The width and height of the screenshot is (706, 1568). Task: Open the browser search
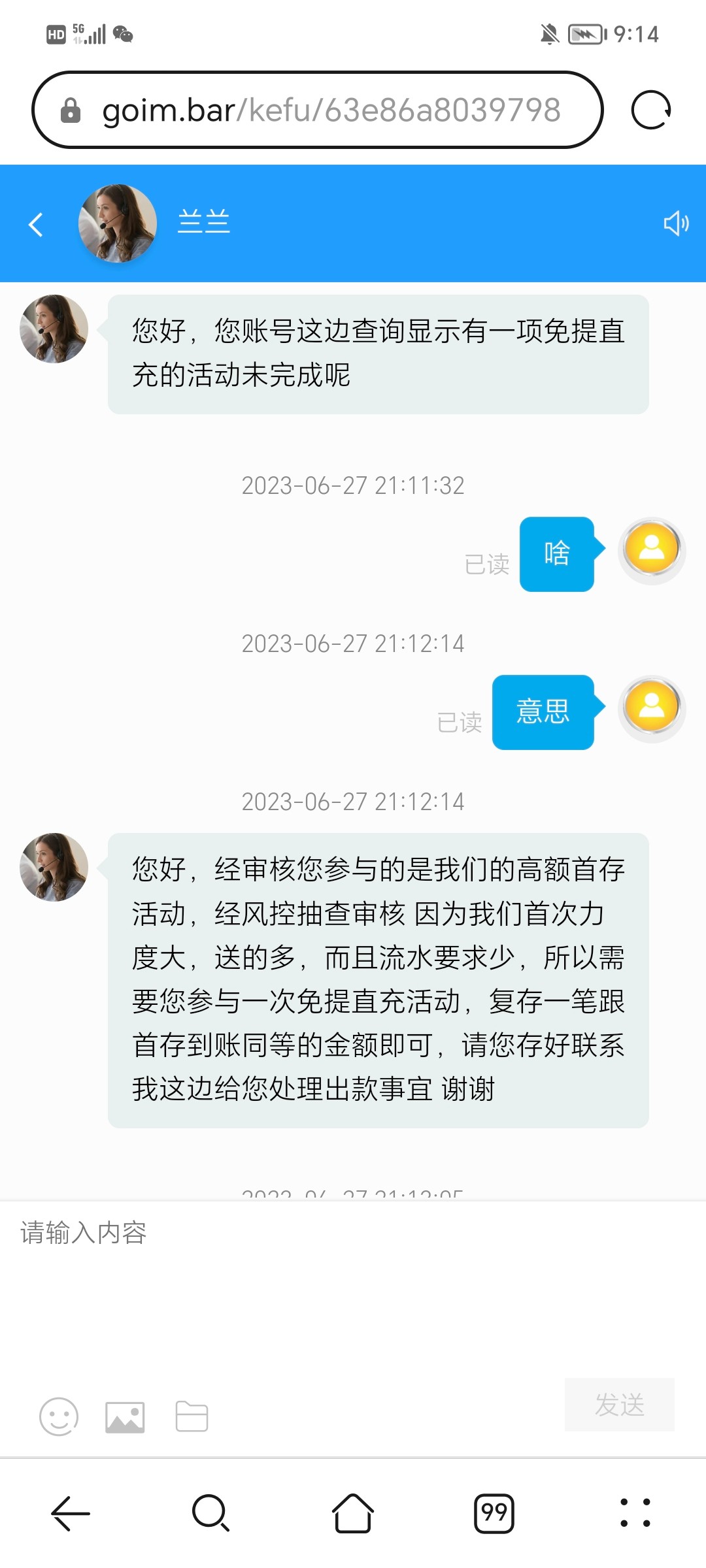211,1512
